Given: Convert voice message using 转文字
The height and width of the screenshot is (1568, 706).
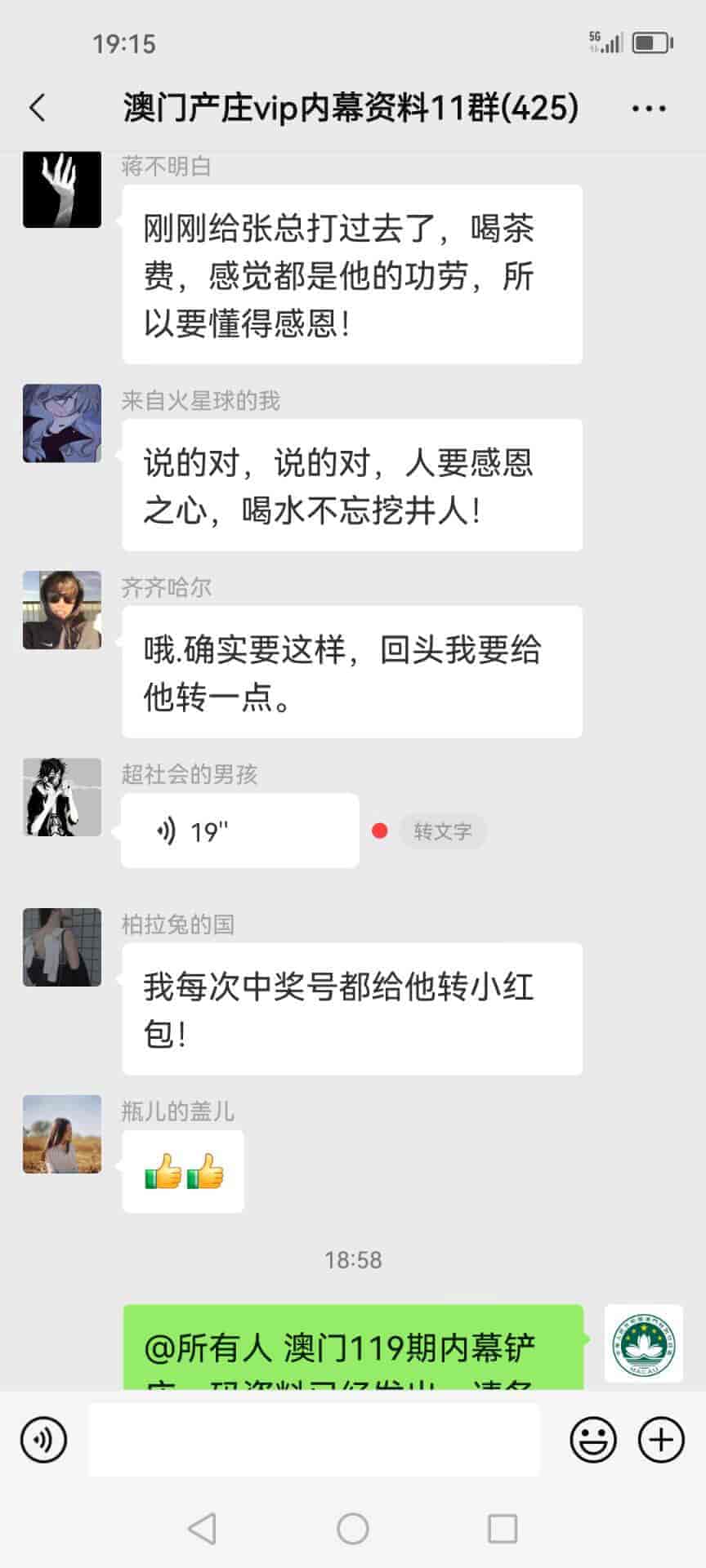Looking at the screenshot, I should click(x=442, y=831).
